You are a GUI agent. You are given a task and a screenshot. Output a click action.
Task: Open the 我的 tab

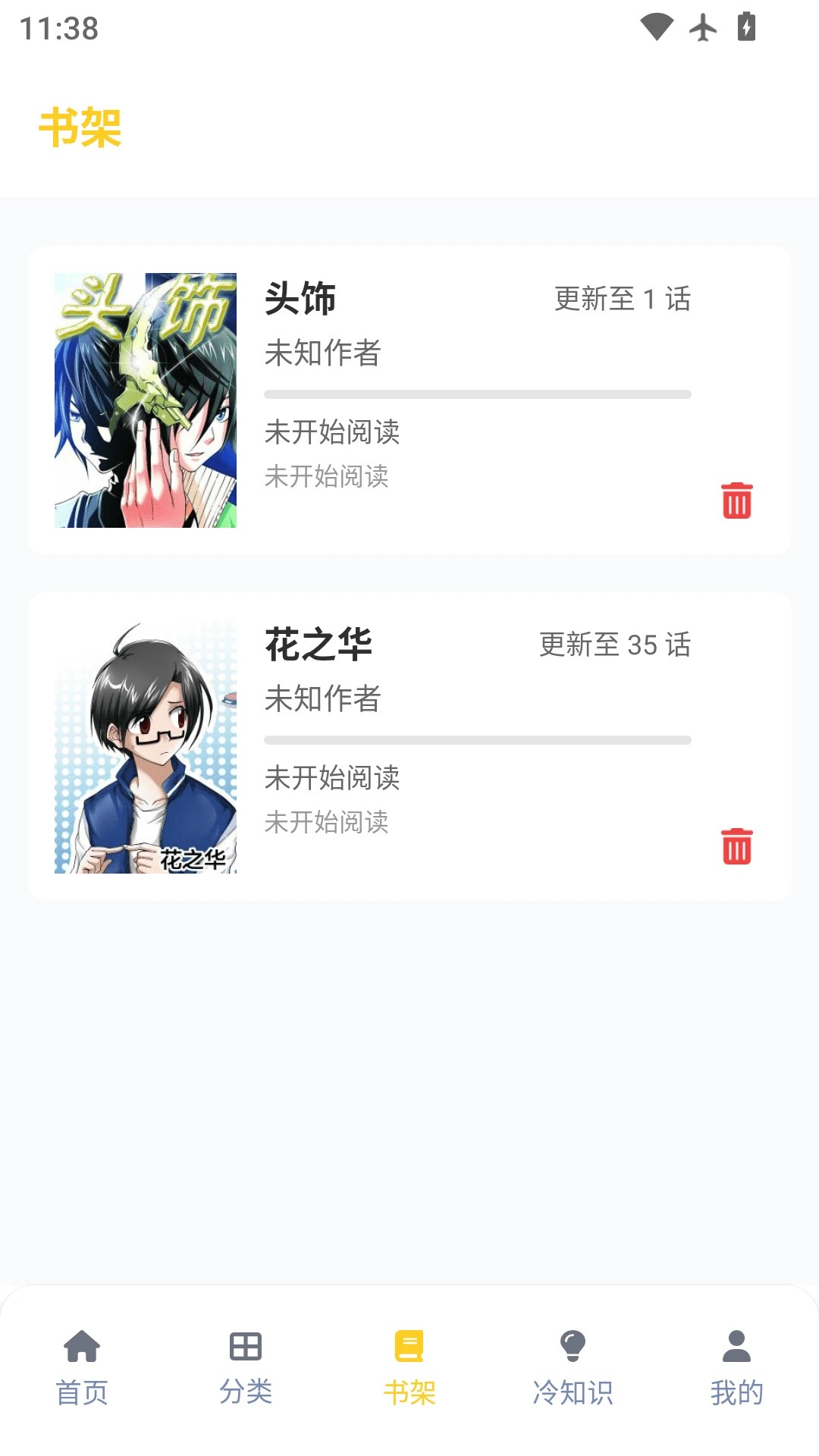(736, 1394)
